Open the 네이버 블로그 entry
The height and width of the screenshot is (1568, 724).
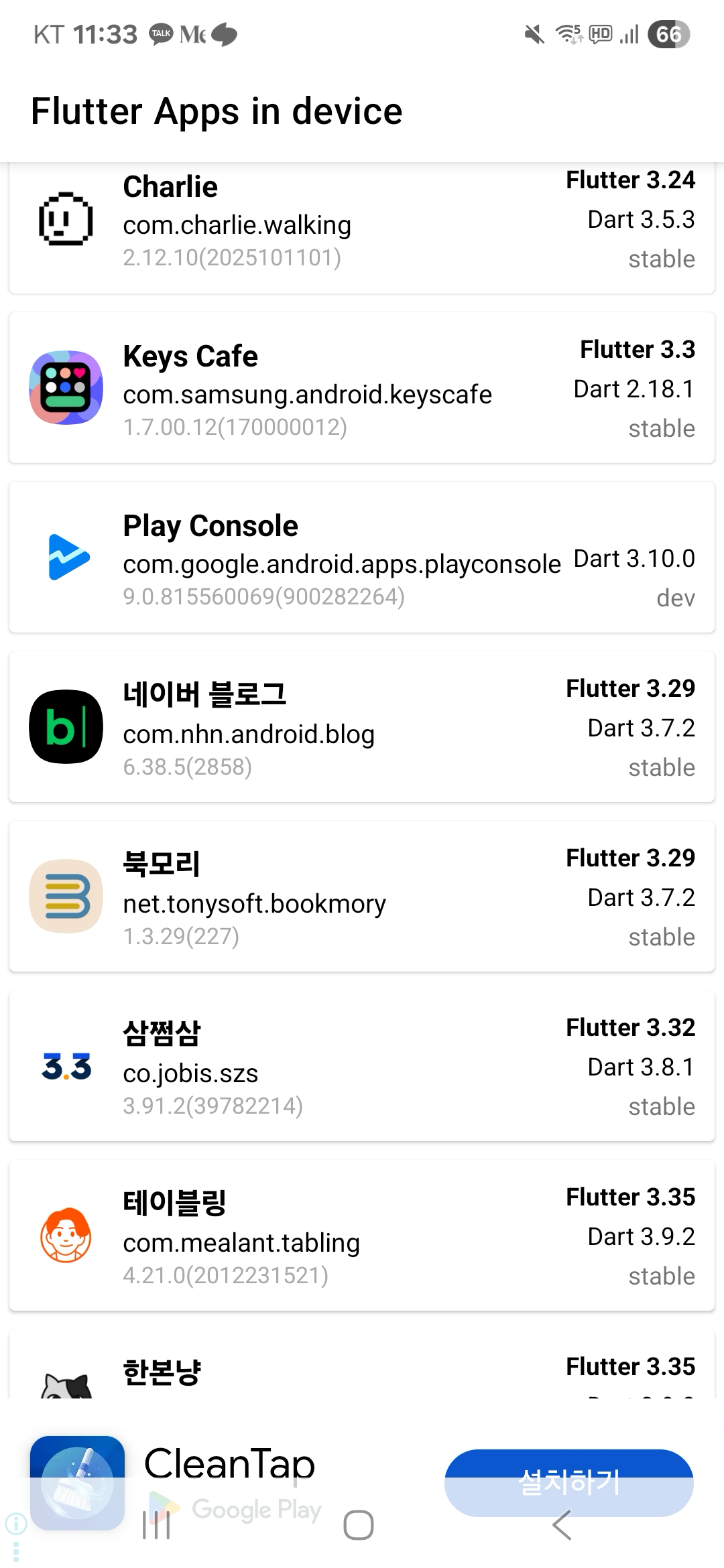[362, 727]
